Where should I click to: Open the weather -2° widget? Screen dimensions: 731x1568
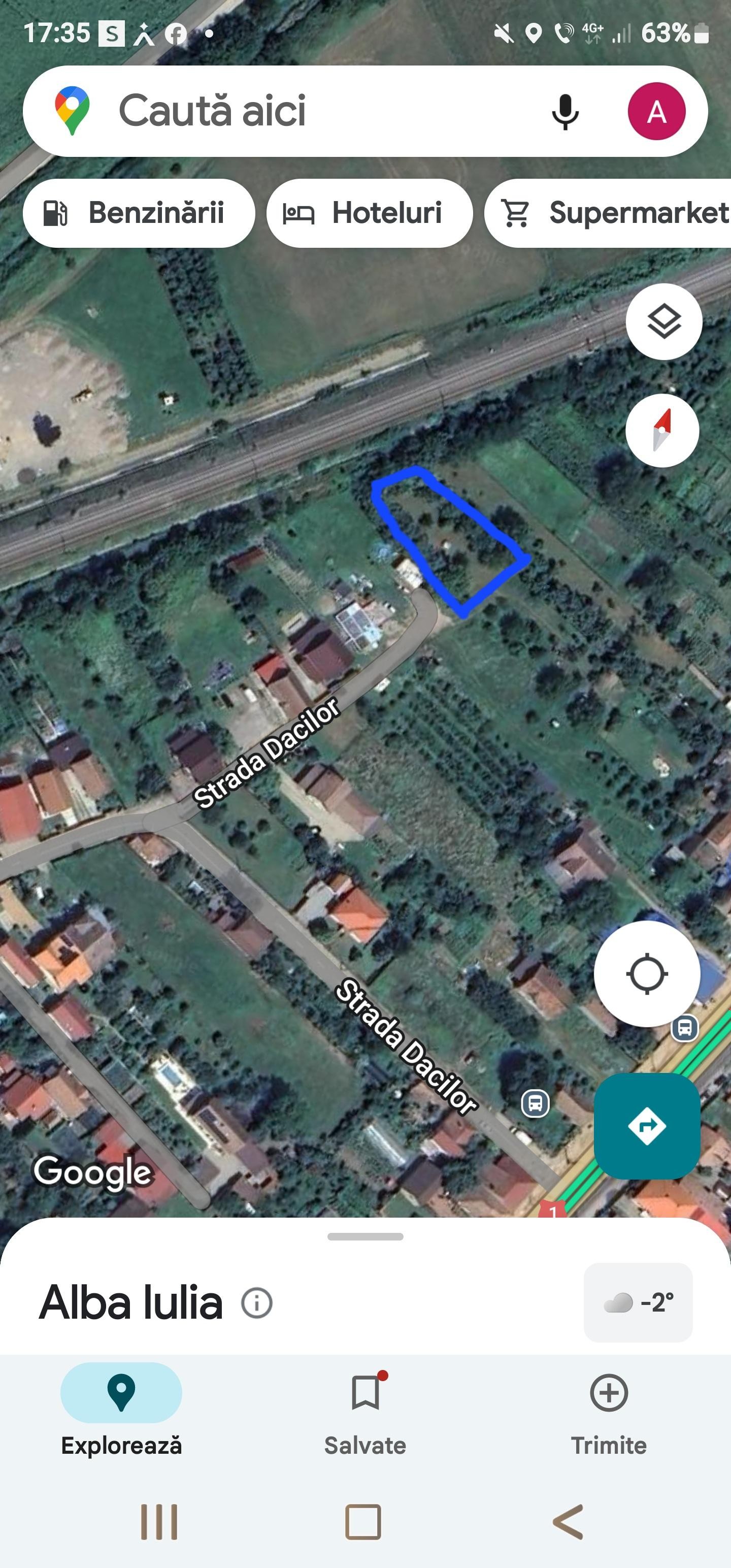(638, 1302)
